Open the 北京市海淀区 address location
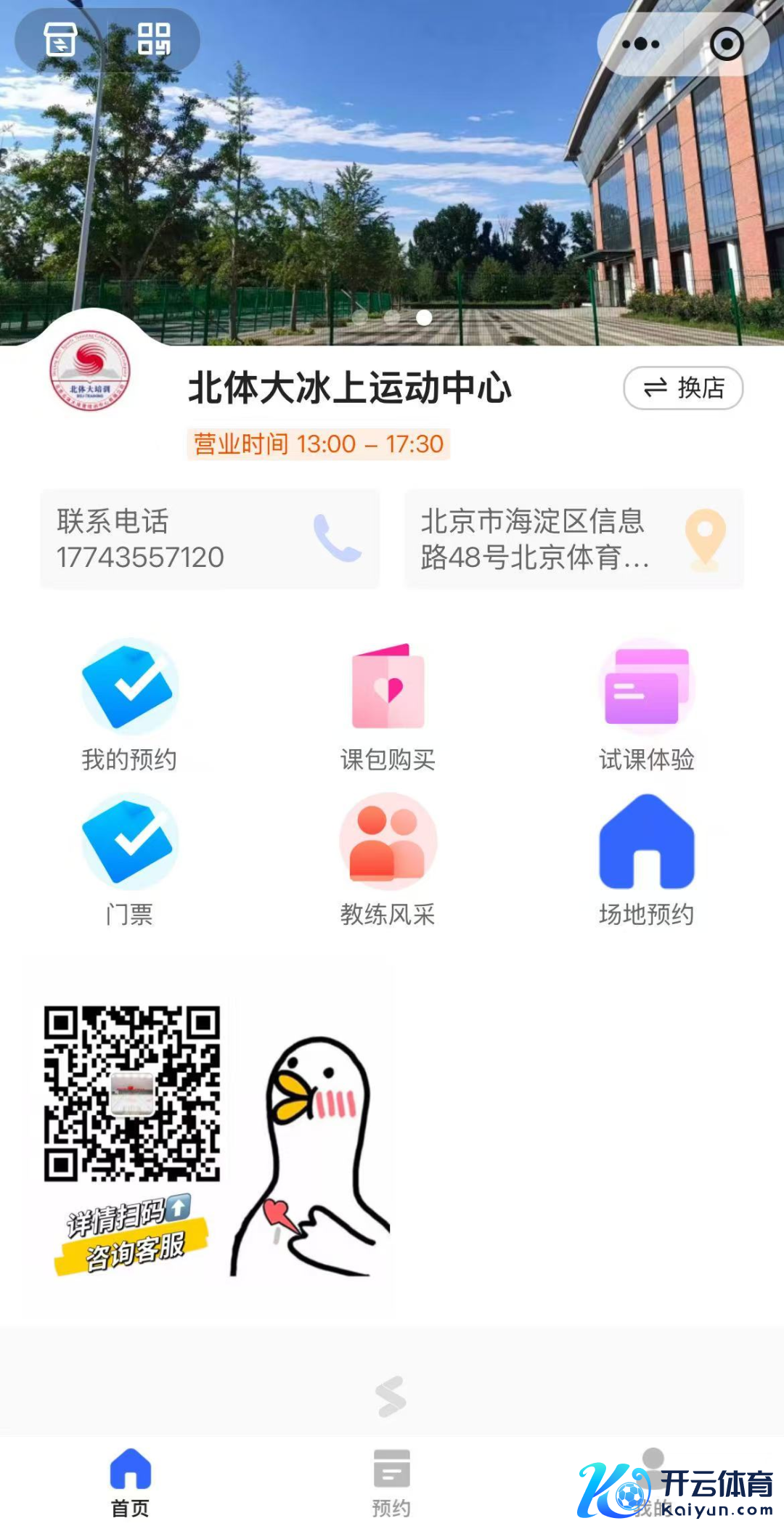Screen dimensions: 784x1534 coord(573,539)
